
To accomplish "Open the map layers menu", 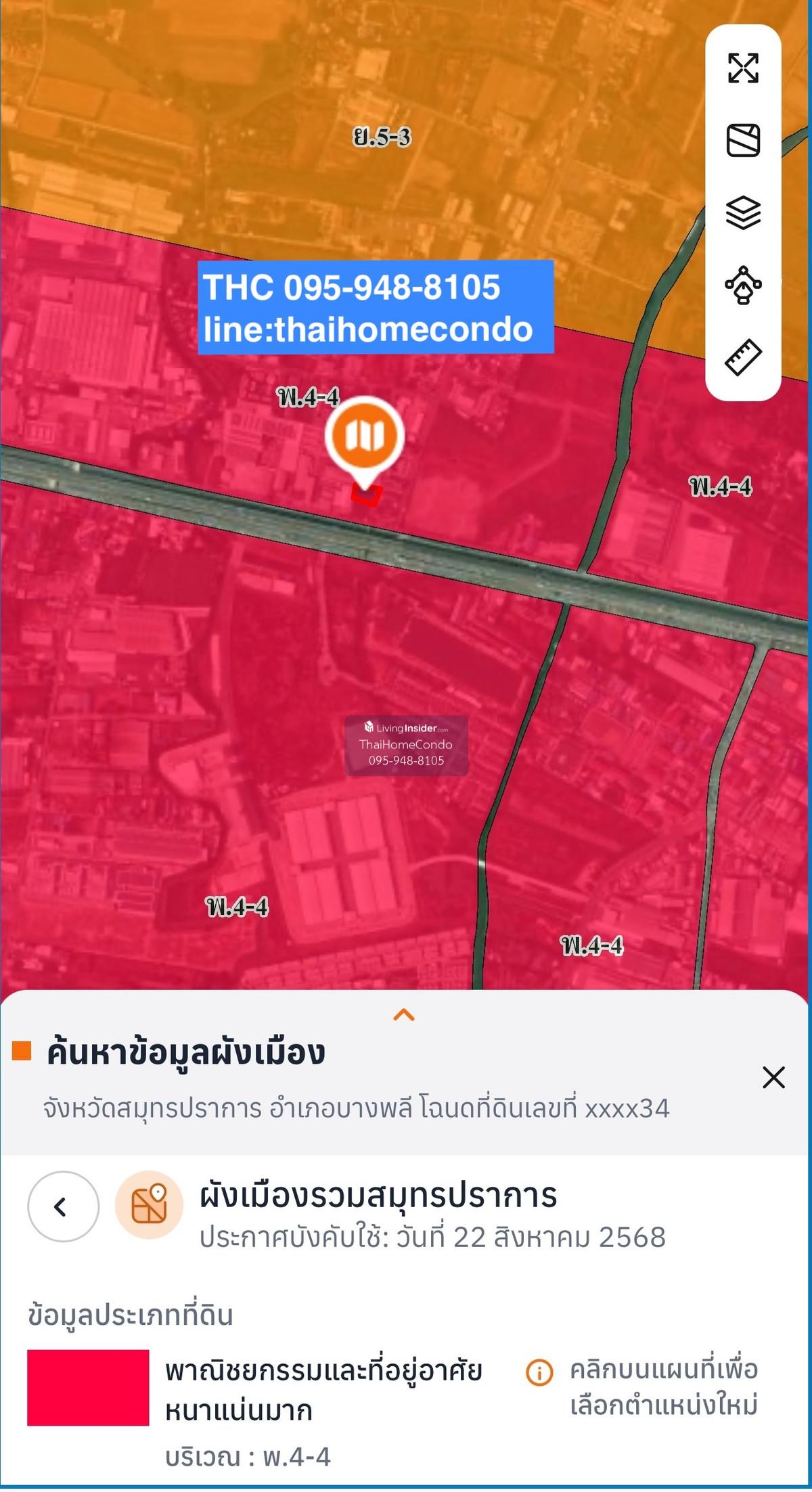I will point(743,212).
